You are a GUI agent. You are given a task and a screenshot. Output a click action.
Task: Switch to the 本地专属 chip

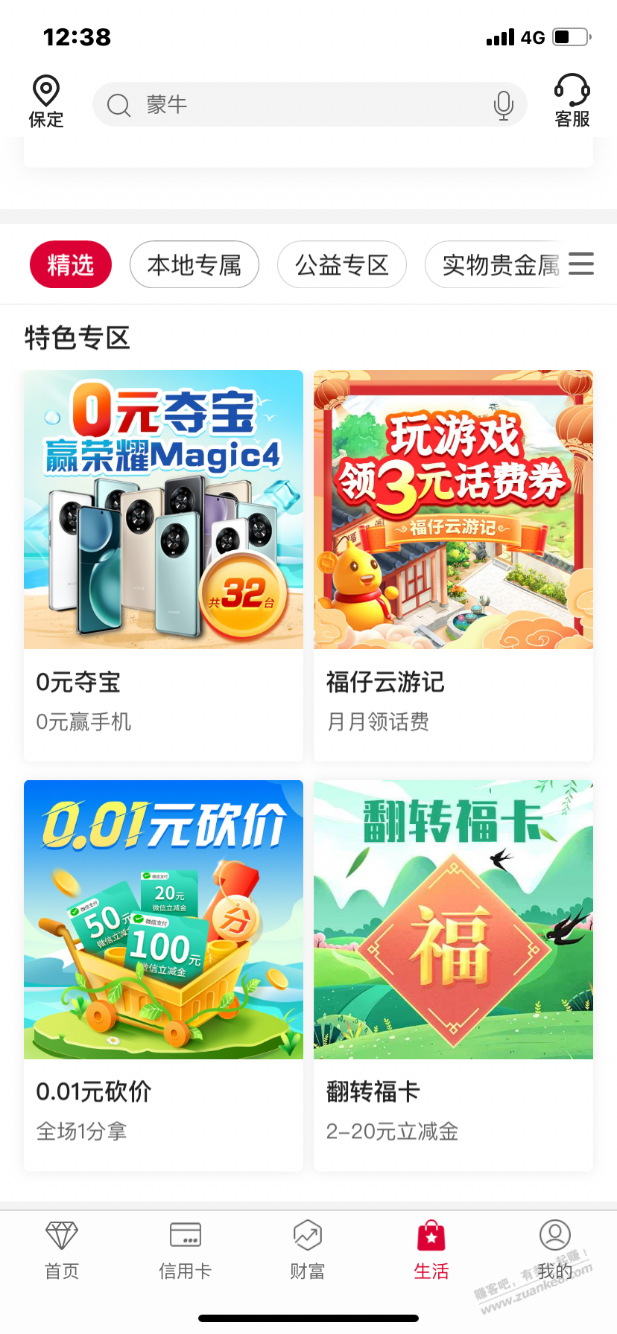[x=194, y=265]
